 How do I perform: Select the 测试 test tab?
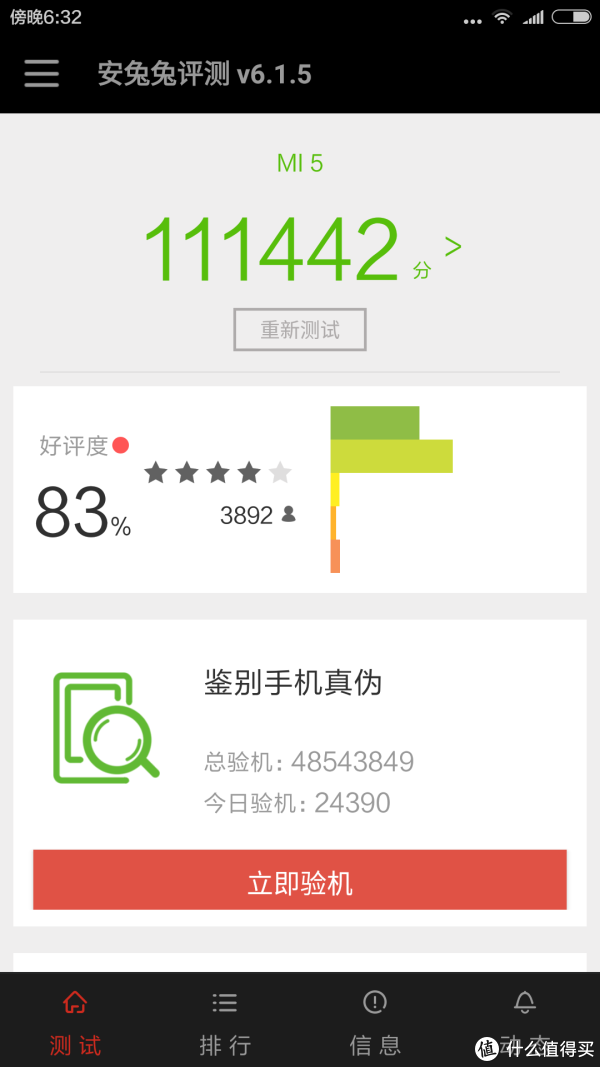[x=75, y=1020]
